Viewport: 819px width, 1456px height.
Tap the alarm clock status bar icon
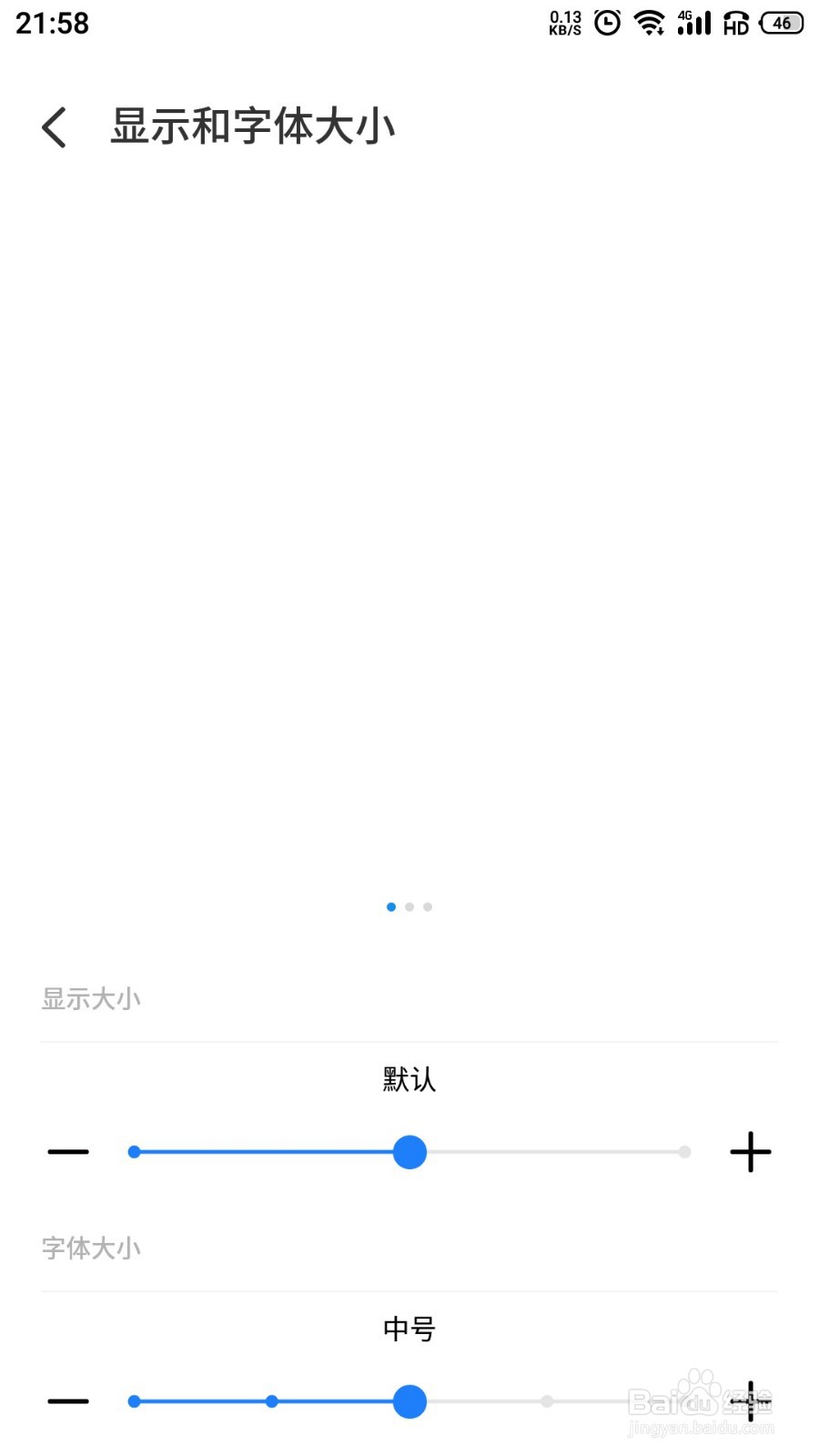tap(605, 22)
